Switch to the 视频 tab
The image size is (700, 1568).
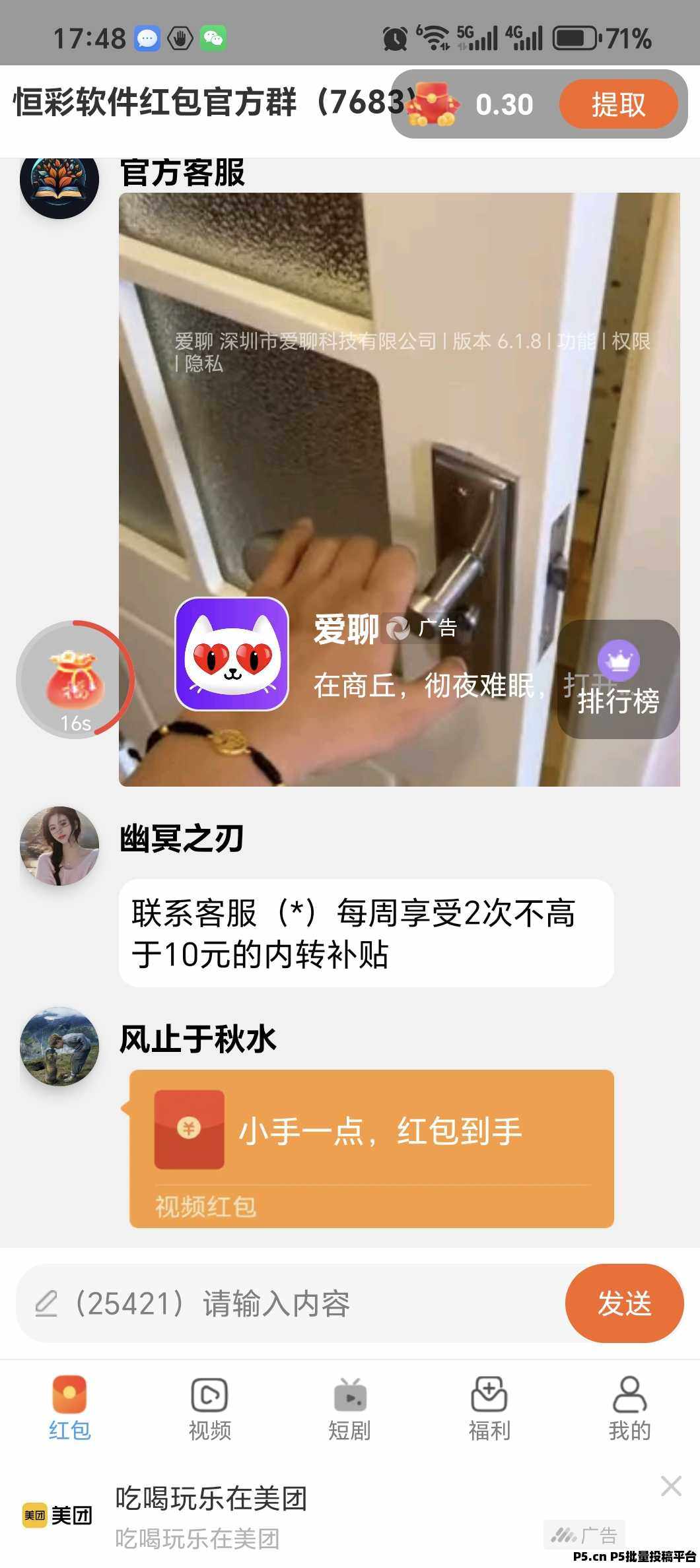209,1408
